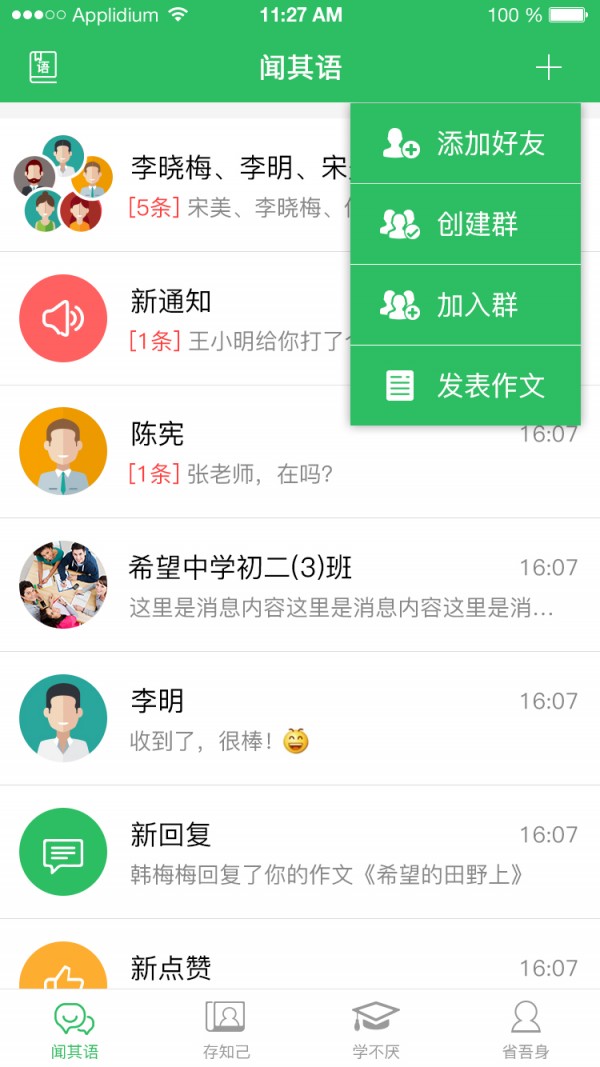
Task: Switch to the 存知己 tab
Action: click(x=225, y=1030)
